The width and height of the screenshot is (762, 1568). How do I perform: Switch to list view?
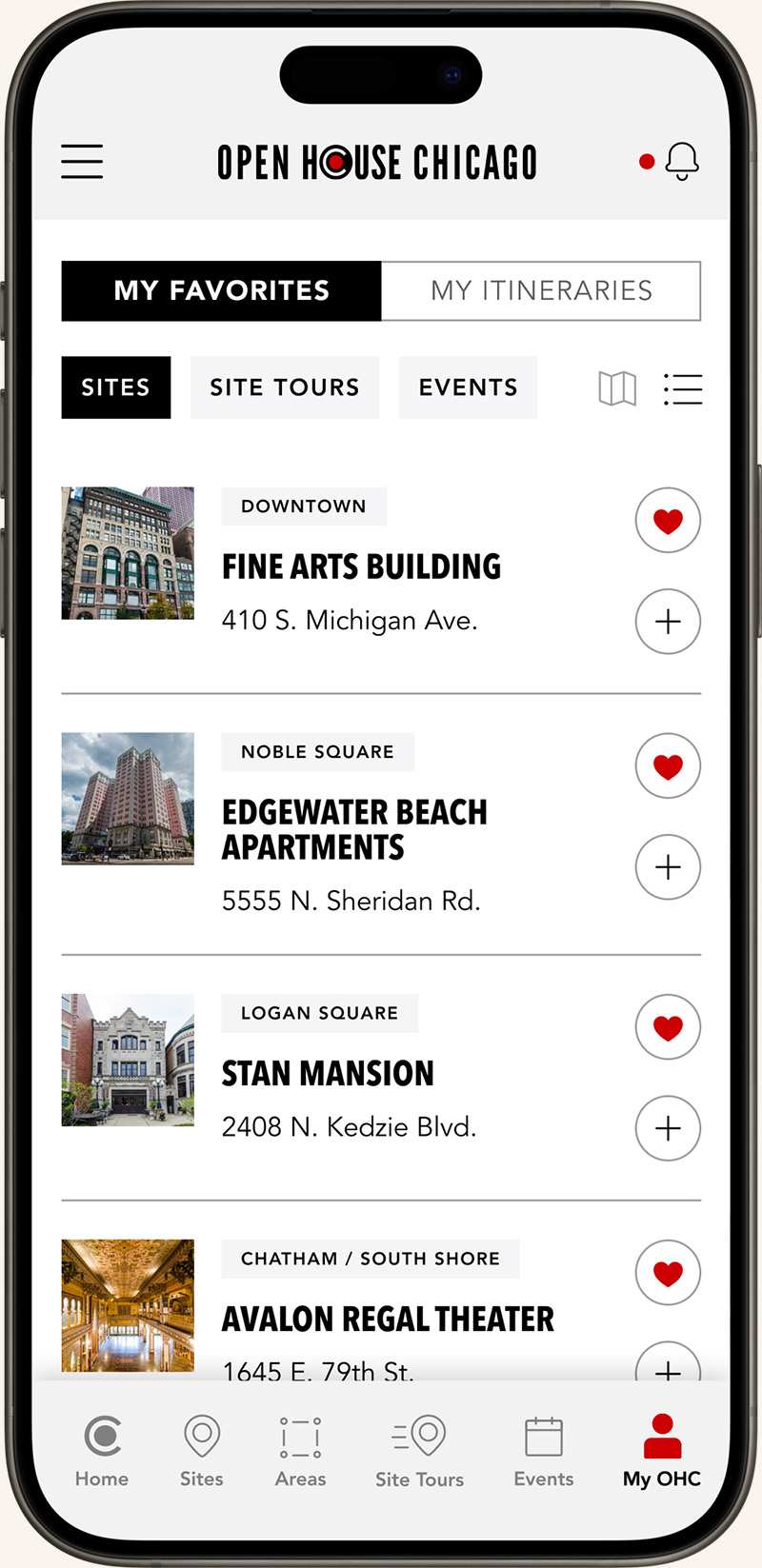682,388
